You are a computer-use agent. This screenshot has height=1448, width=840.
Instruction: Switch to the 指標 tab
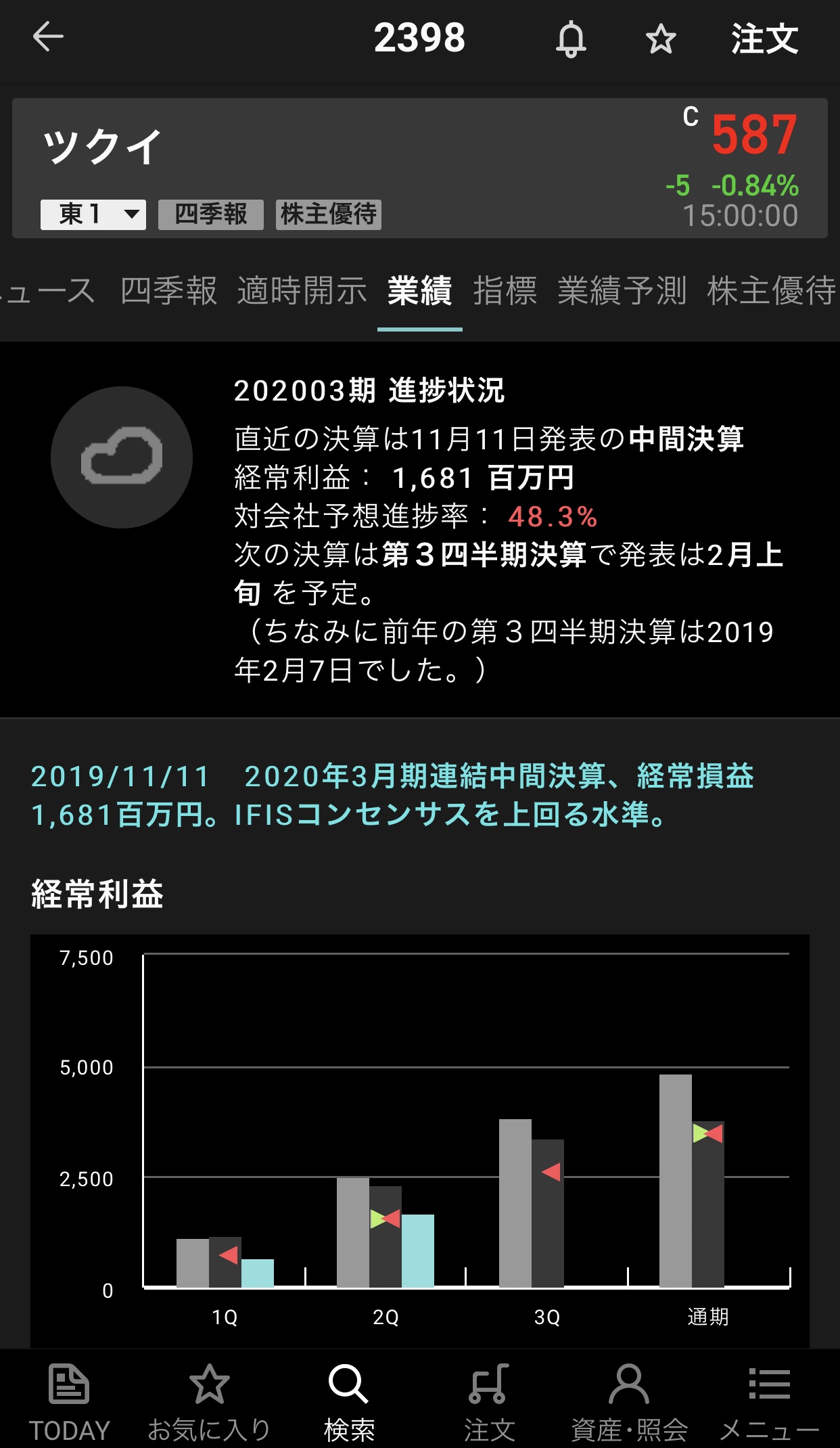[x=505, y=291]
